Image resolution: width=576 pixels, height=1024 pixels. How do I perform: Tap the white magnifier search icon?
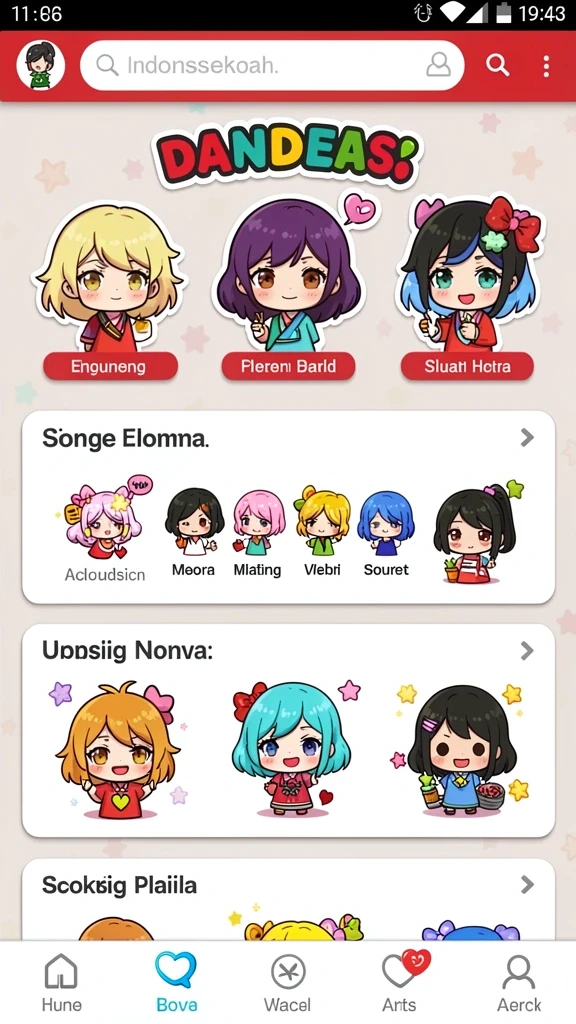tap(498, 65)
